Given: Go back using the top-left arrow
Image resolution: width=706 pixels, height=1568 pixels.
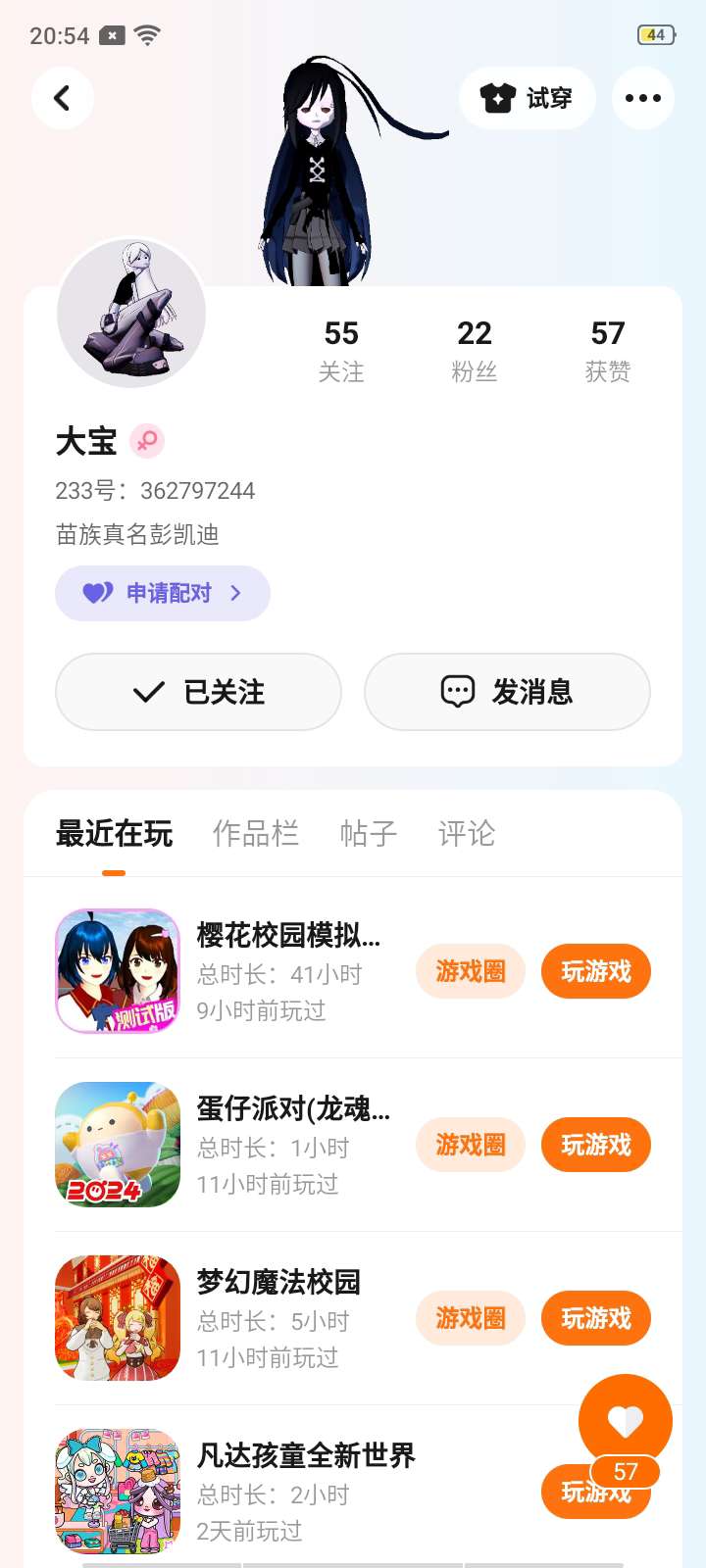Looking at the screenshot, I should [x=62, y=98].
